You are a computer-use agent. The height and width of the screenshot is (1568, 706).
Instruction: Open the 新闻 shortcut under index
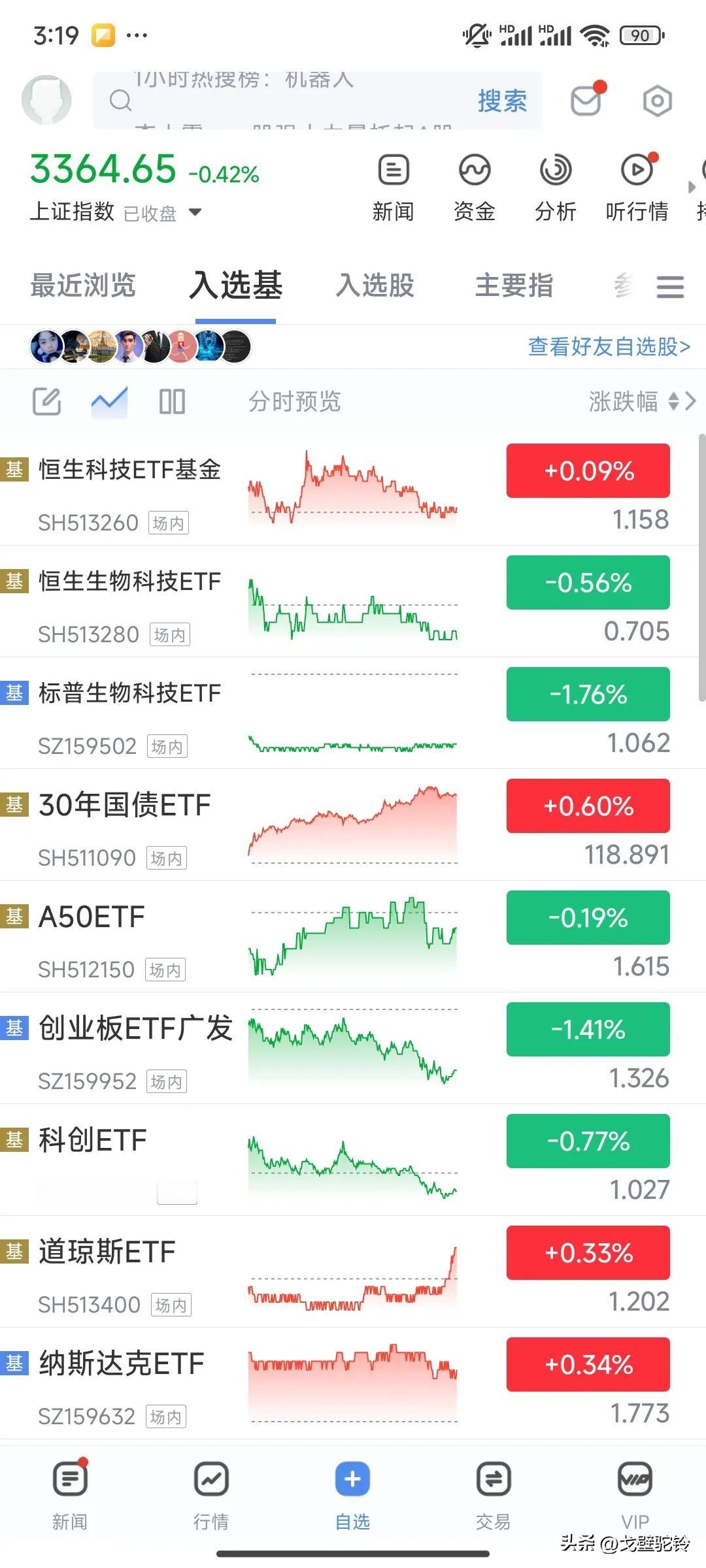[x=393, y=189]
